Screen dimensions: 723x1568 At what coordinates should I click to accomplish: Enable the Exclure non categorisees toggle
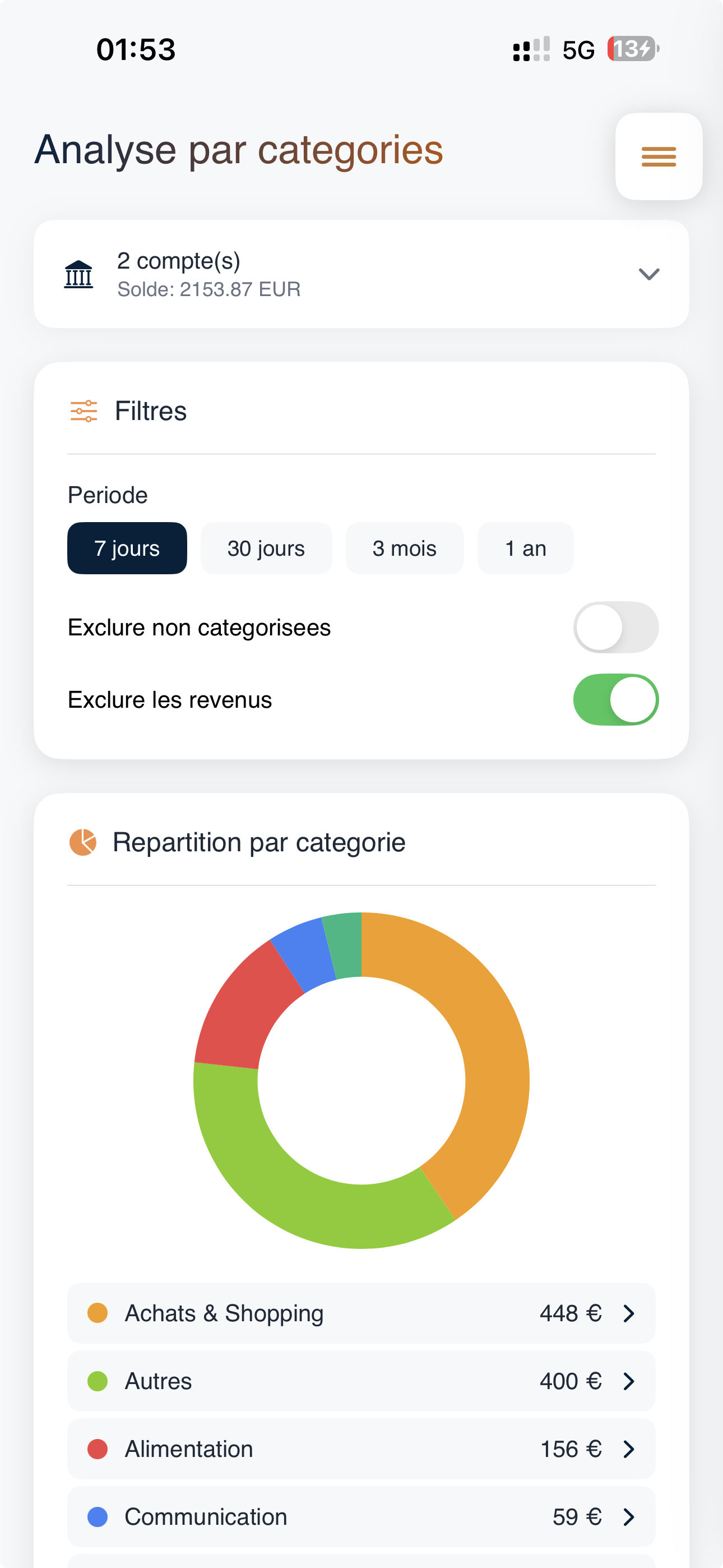point(615,627)
